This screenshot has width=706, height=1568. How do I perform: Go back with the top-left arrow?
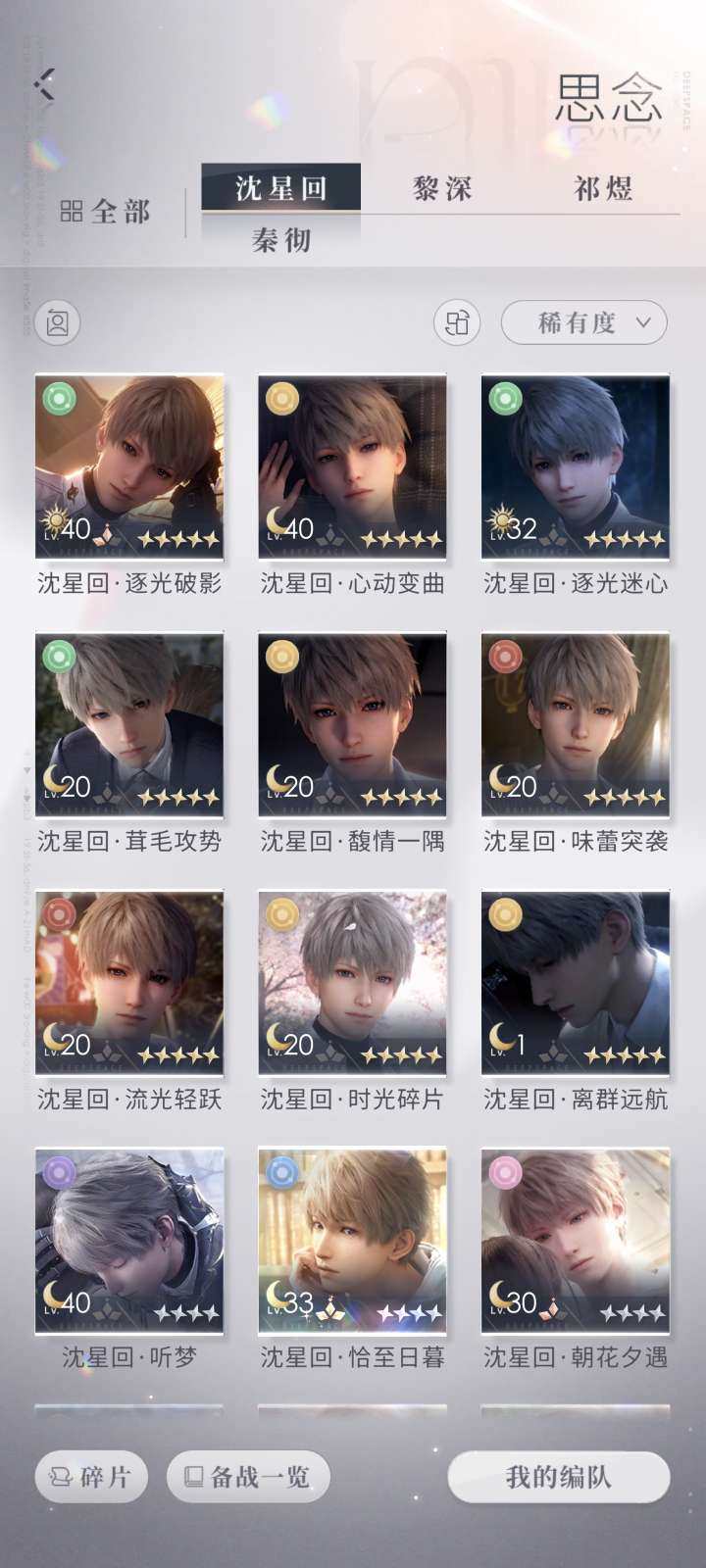pos(44,84)
